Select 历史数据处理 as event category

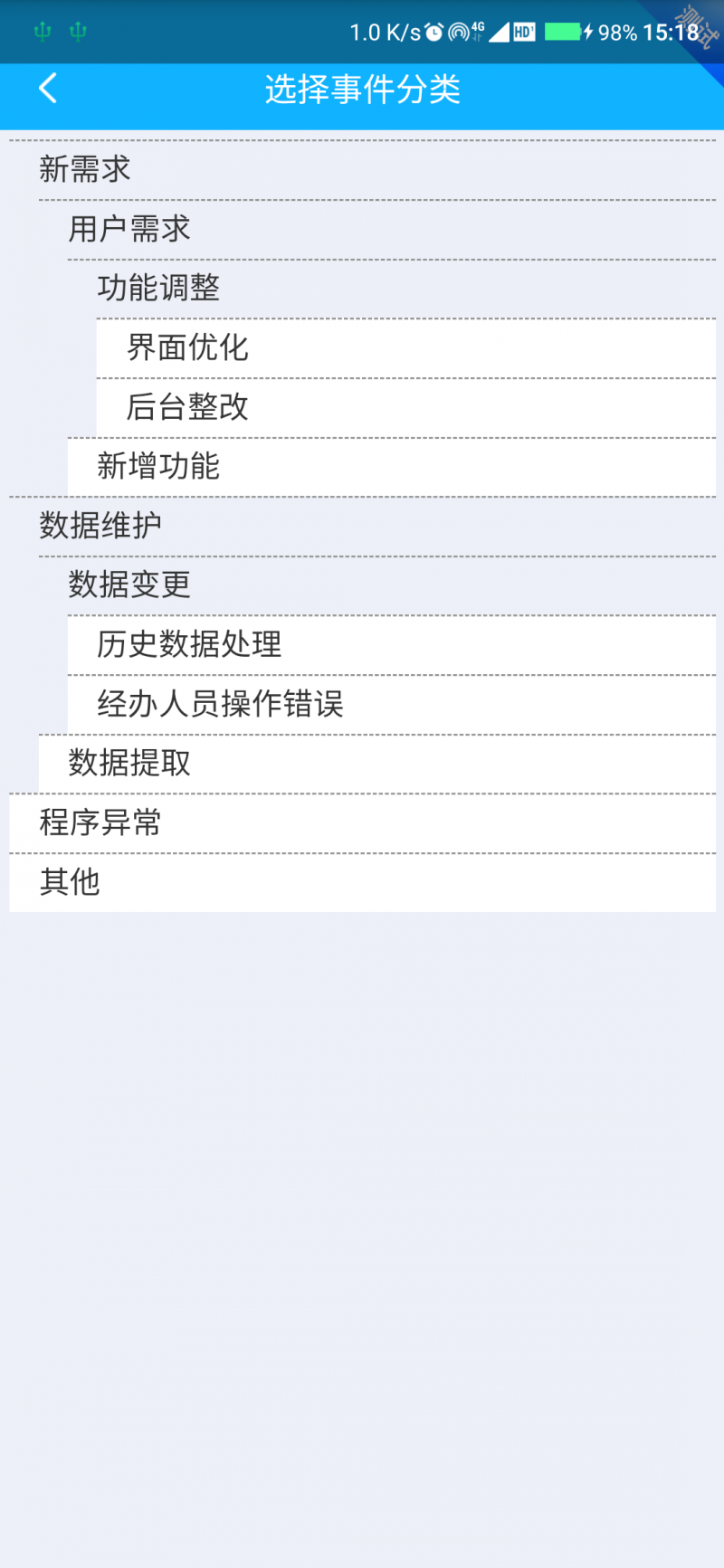tap(392, 645)
